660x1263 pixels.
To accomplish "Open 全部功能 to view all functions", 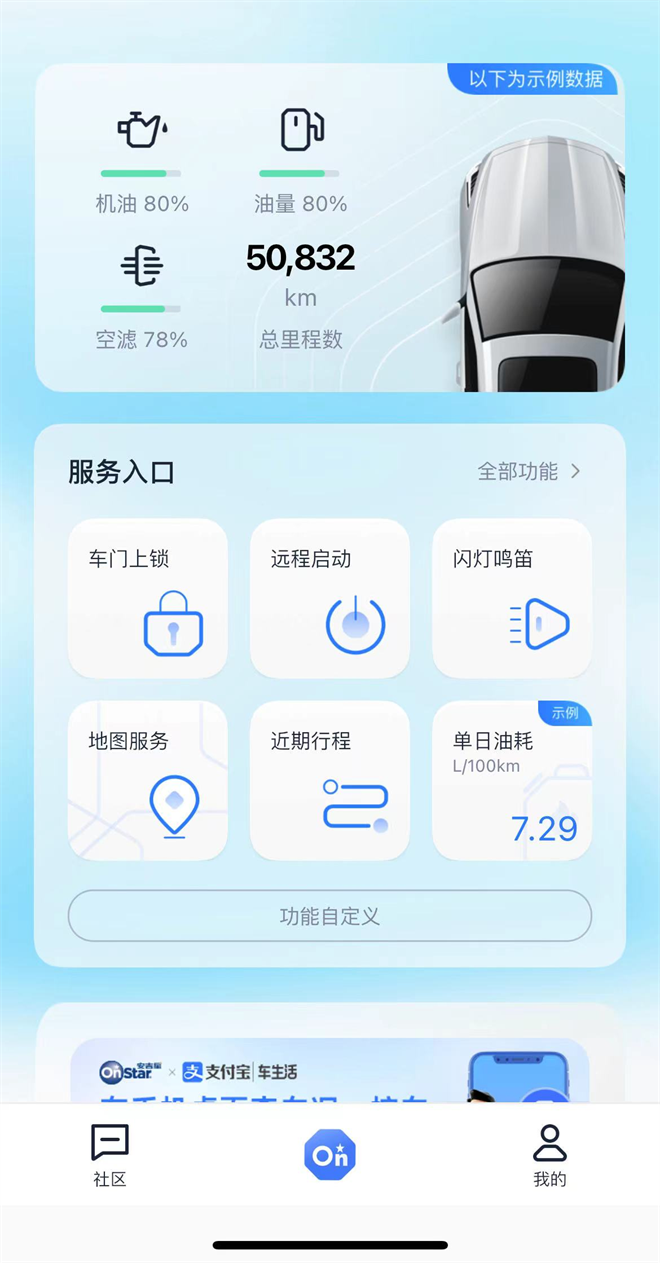I will 529,471.
